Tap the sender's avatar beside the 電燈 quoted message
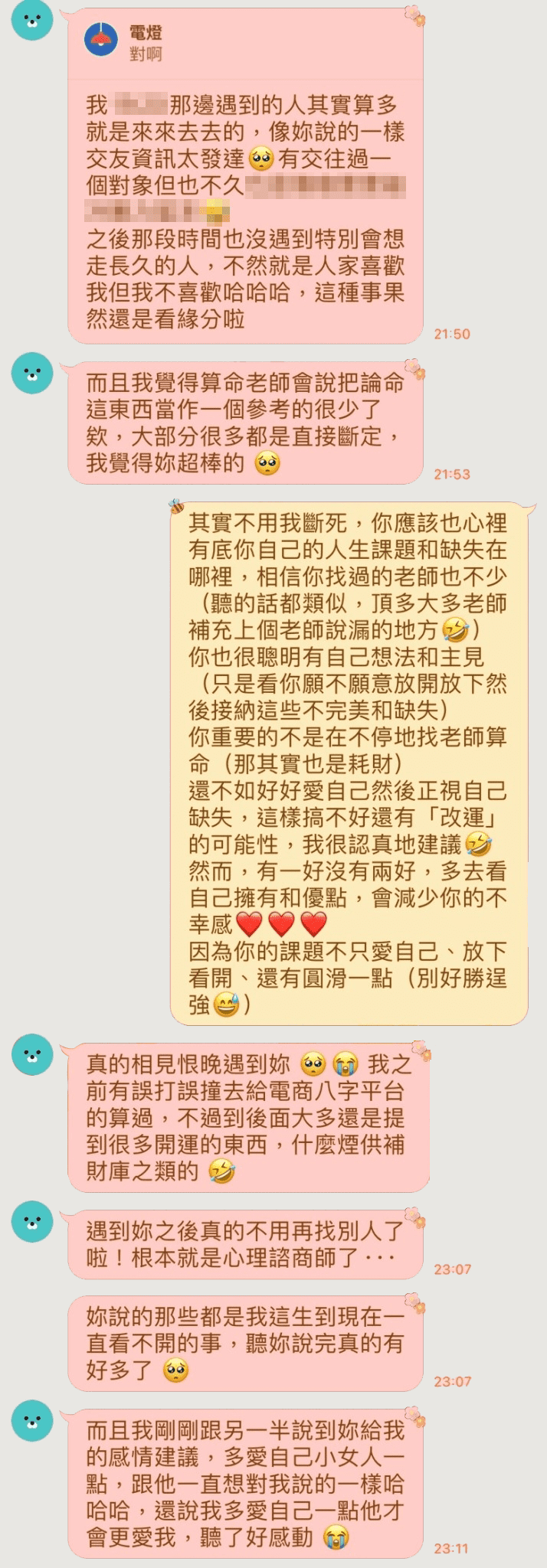The width and height of the screenshot is (547, 1568). tap(32, 21)
